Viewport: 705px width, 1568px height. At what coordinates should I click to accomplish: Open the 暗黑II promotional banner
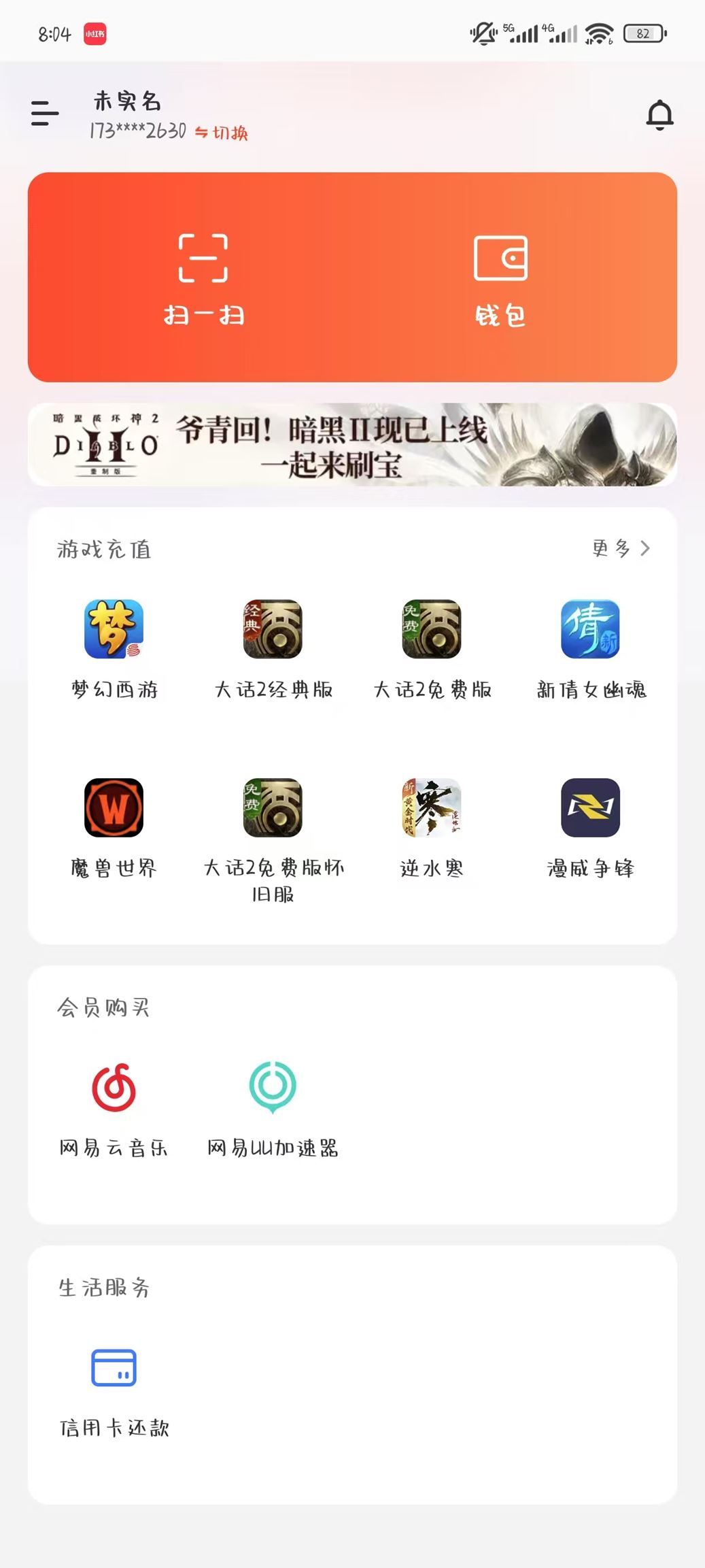[352, 445]
